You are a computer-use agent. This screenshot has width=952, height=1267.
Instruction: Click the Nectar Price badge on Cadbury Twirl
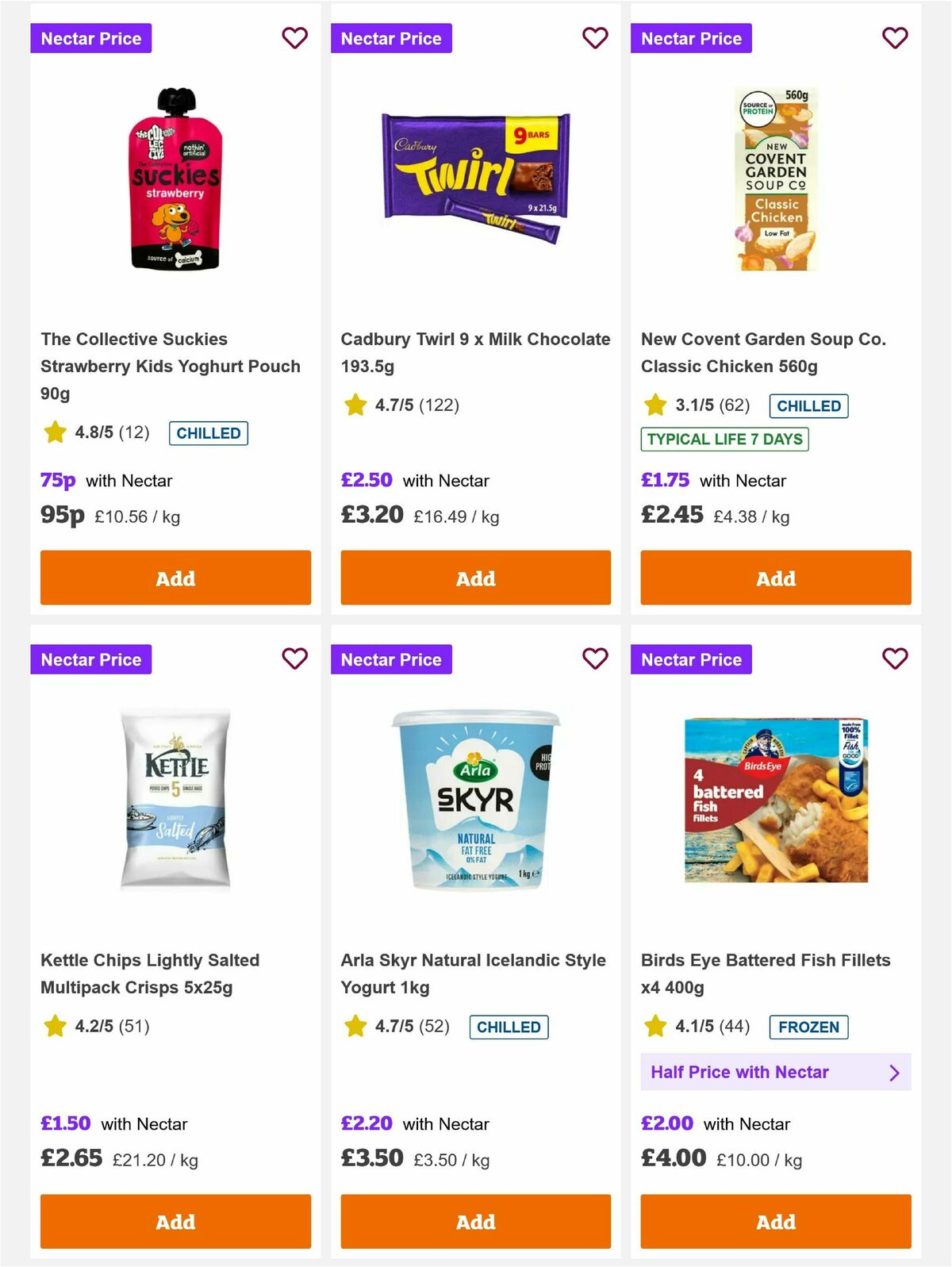point(392,37)
